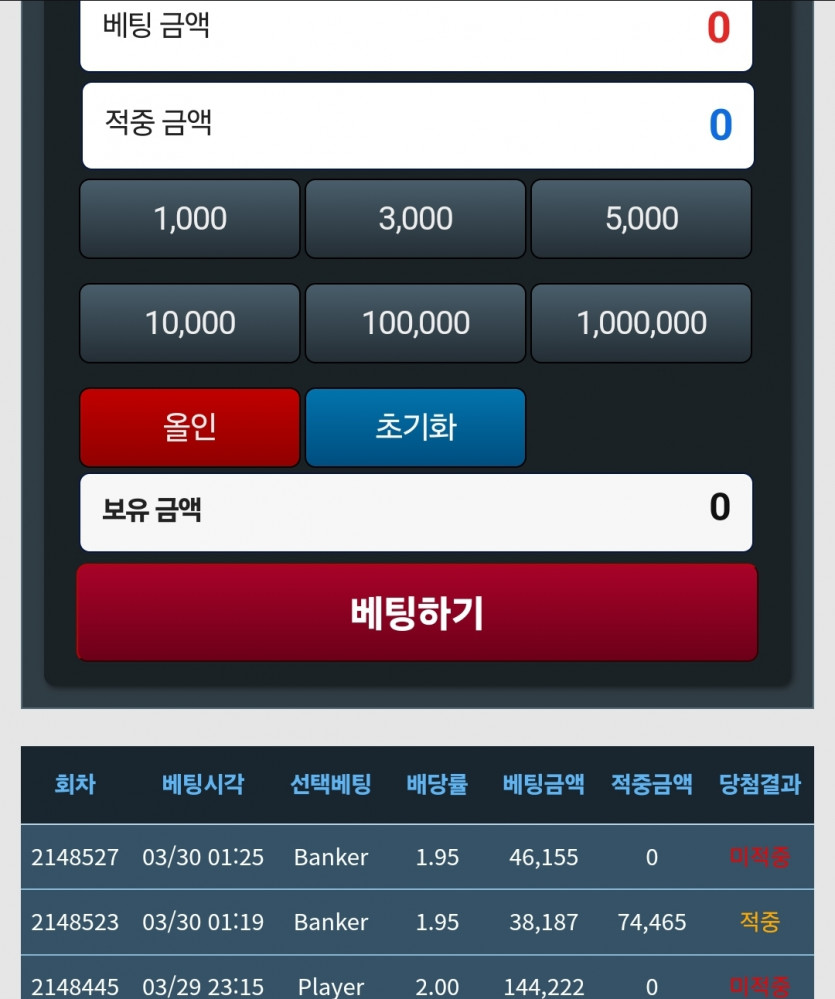Tap the 베팅 금액 amount field

pyautogui.click(x=416, y=32)
